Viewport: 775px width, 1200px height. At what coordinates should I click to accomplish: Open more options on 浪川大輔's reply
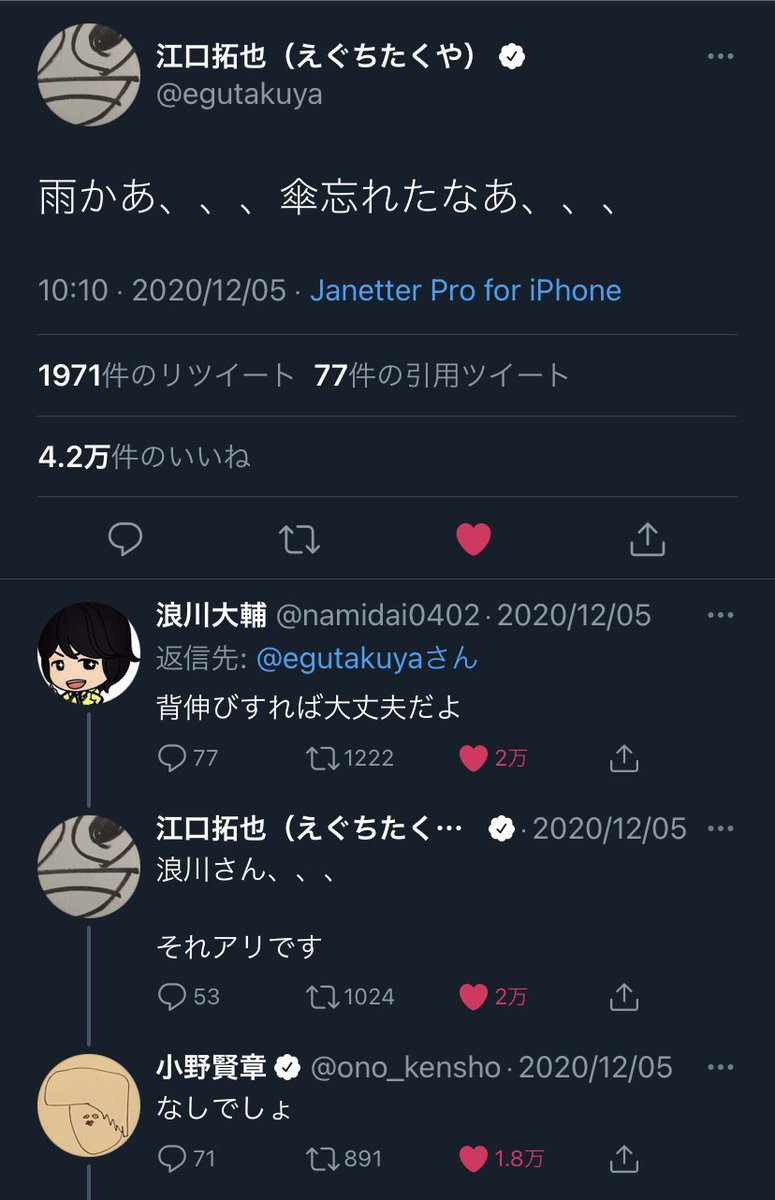(x=721, y=614)
